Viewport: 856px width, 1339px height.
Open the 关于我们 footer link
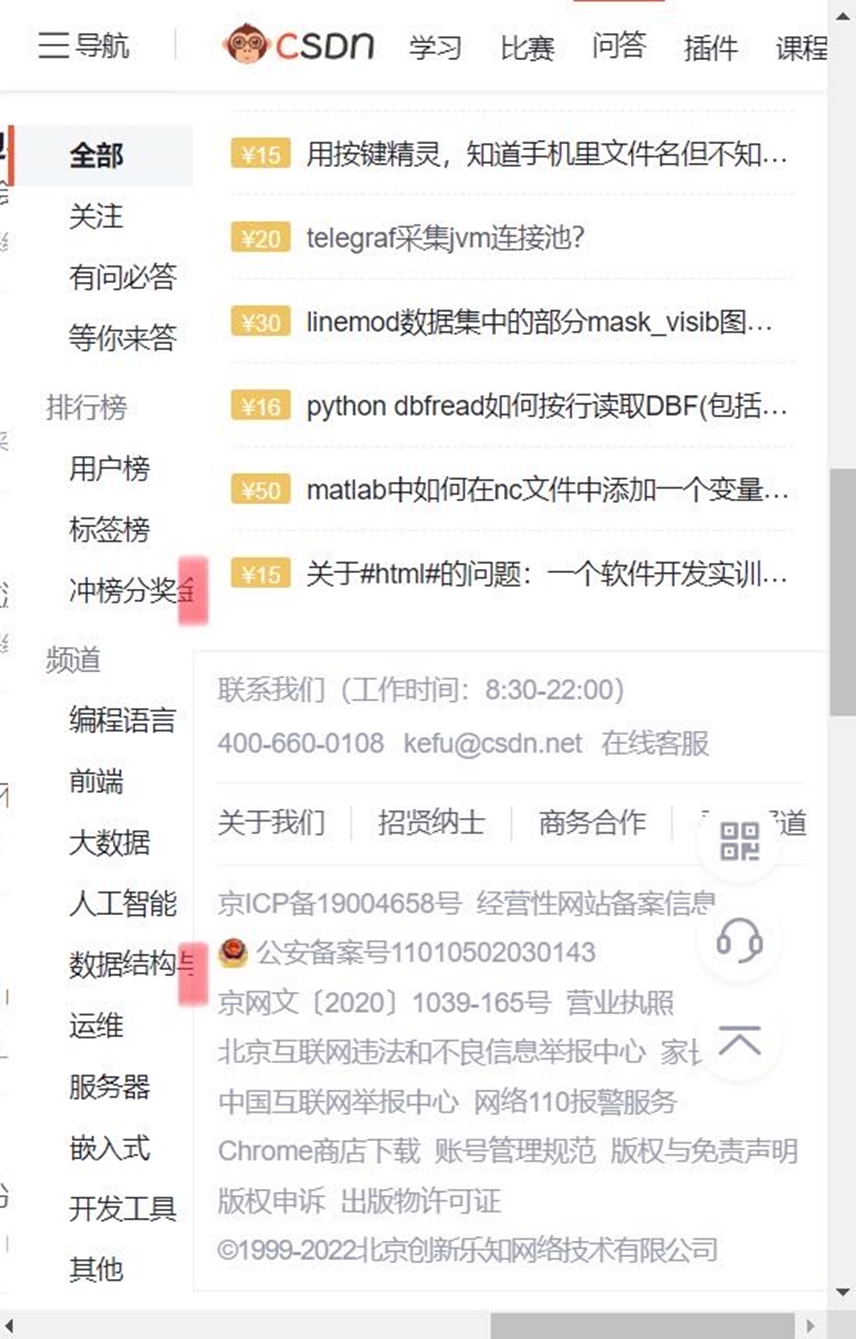coord(271,823)
